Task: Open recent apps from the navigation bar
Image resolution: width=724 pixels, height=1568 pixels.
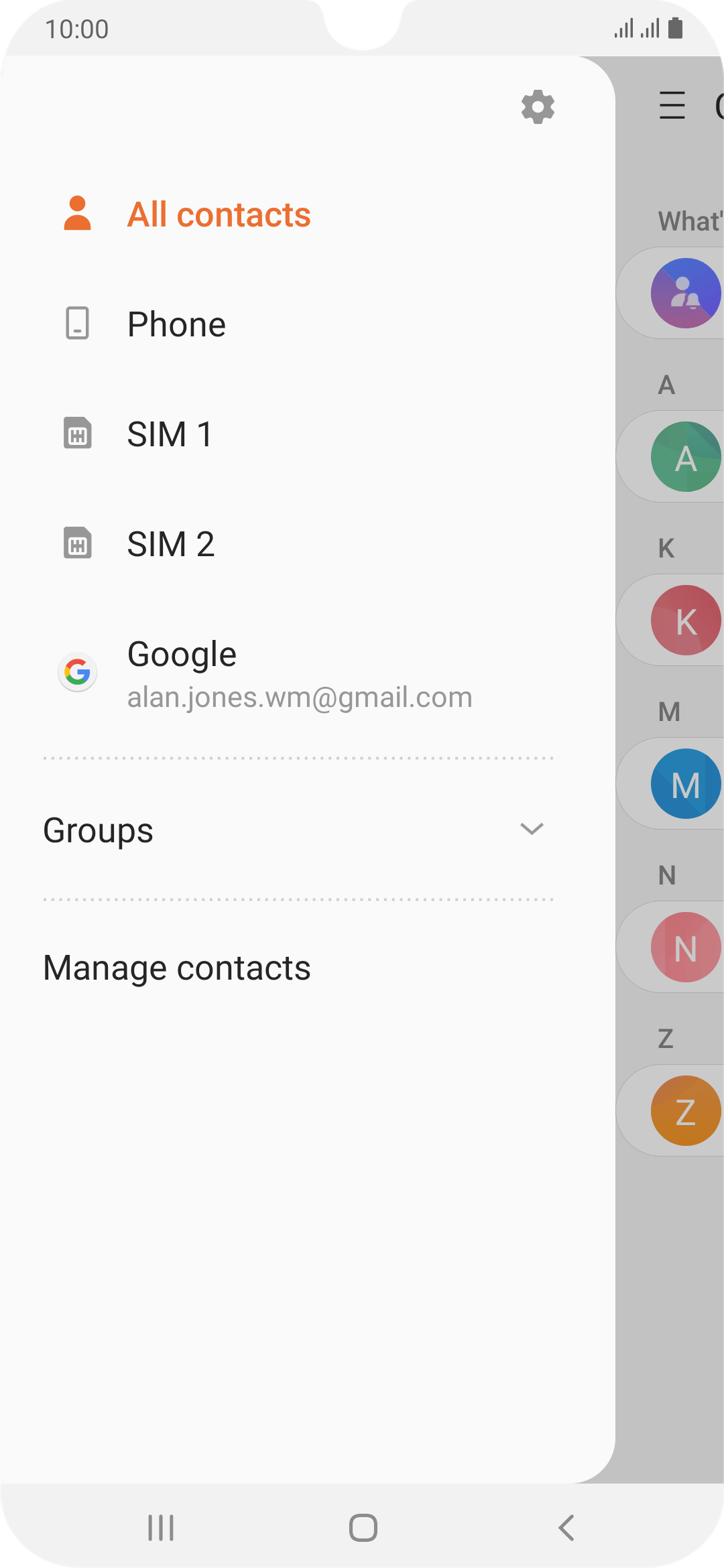Action: click(161, 1528)
